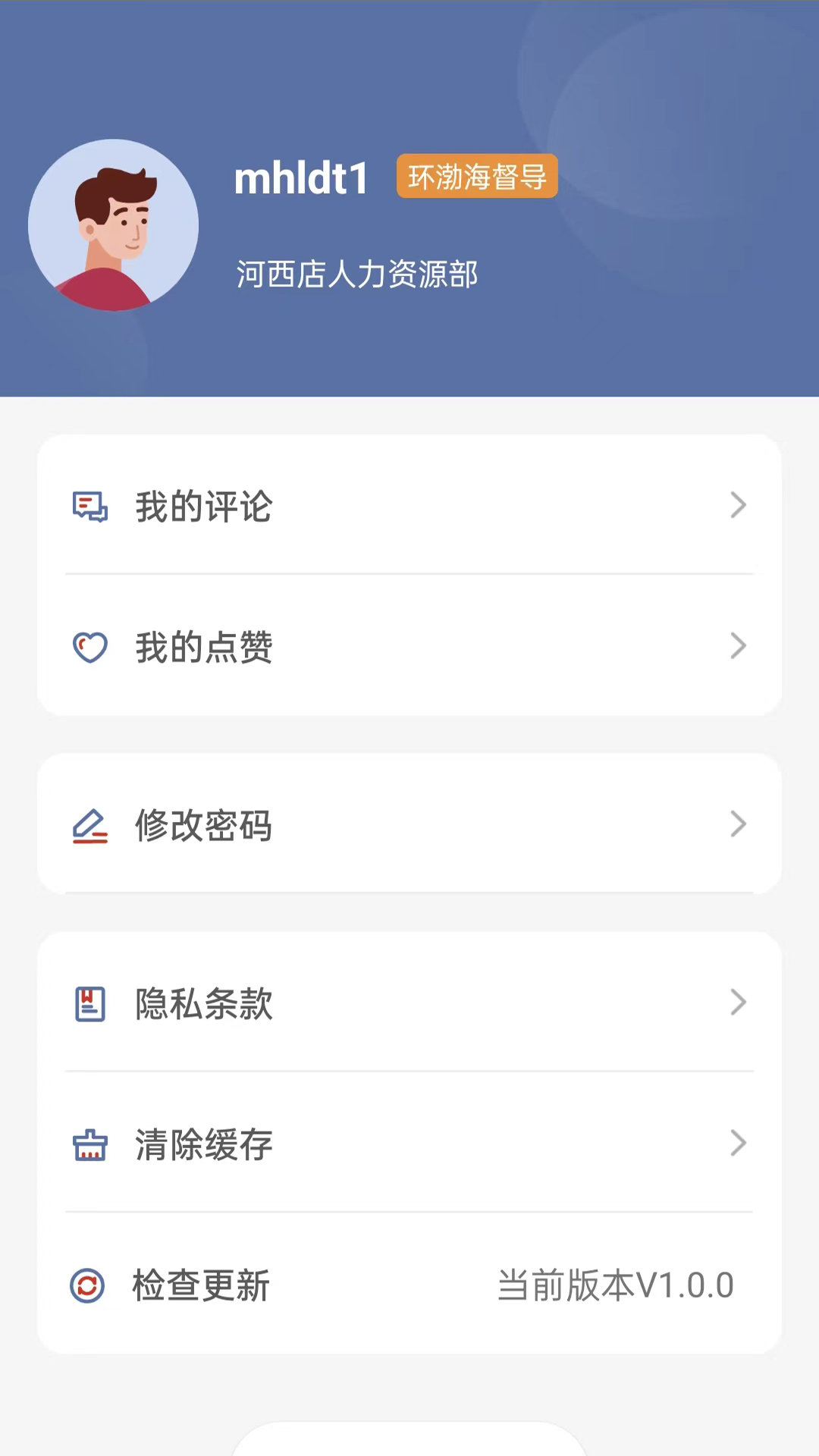The height and width of the screenshot is (1456, 819).
Task: Click the username mhldt1
Action: pyautogui.click(x=300, y=178)
